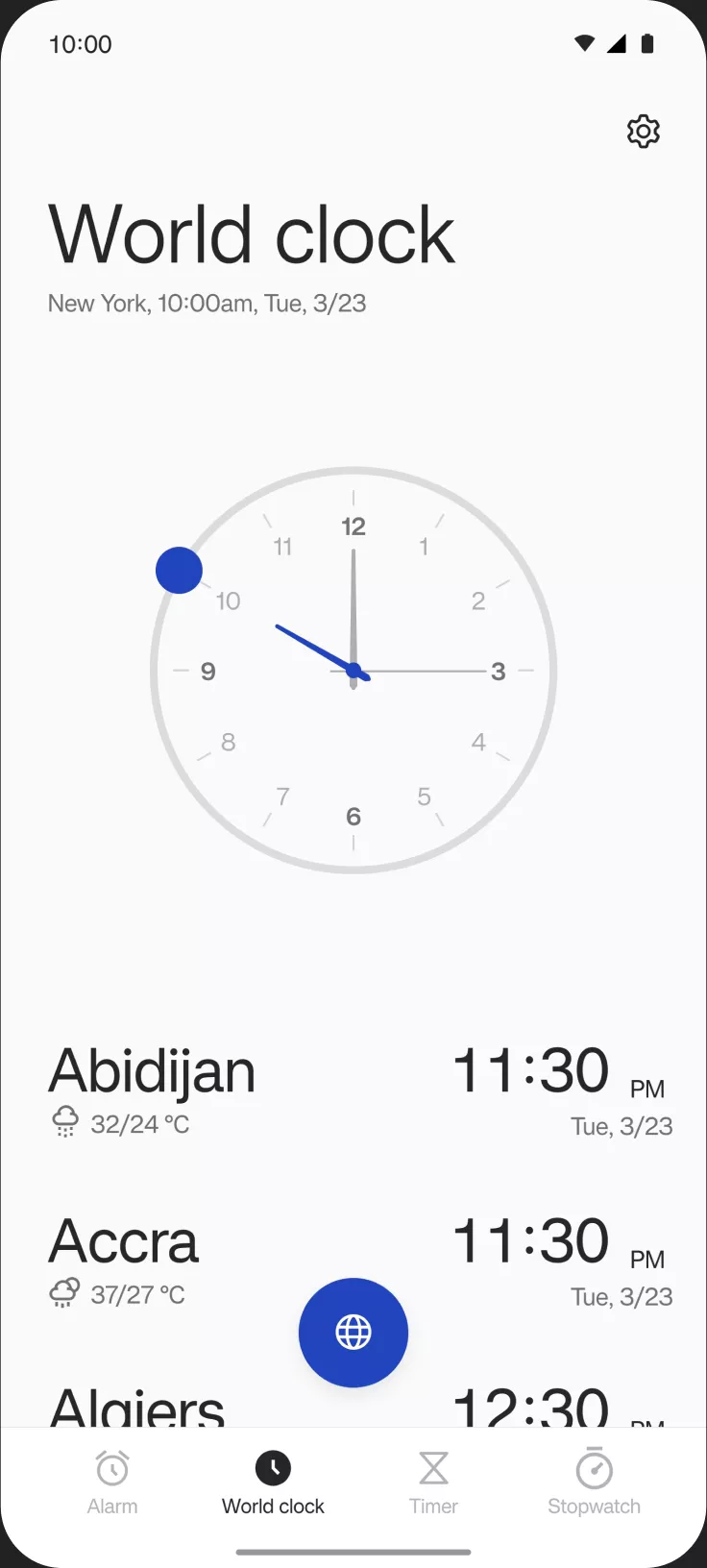The width and height of the screenshot is (707, 1568).
Task: Switch to the Alarm tab
Action: [112, 1482]
